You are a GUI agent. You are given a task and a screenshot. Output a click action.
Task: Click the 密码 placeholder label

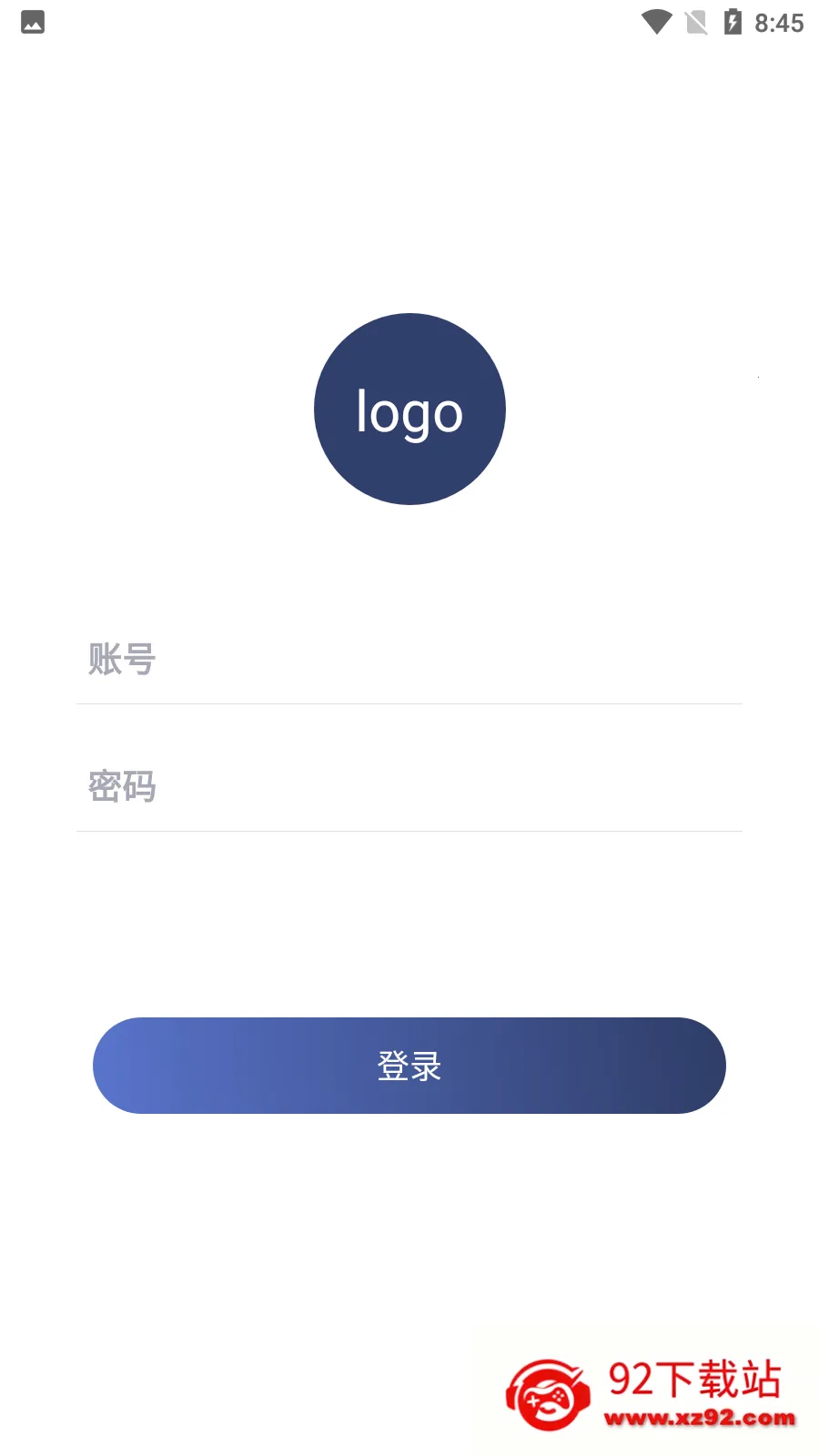tap(125, 785)
